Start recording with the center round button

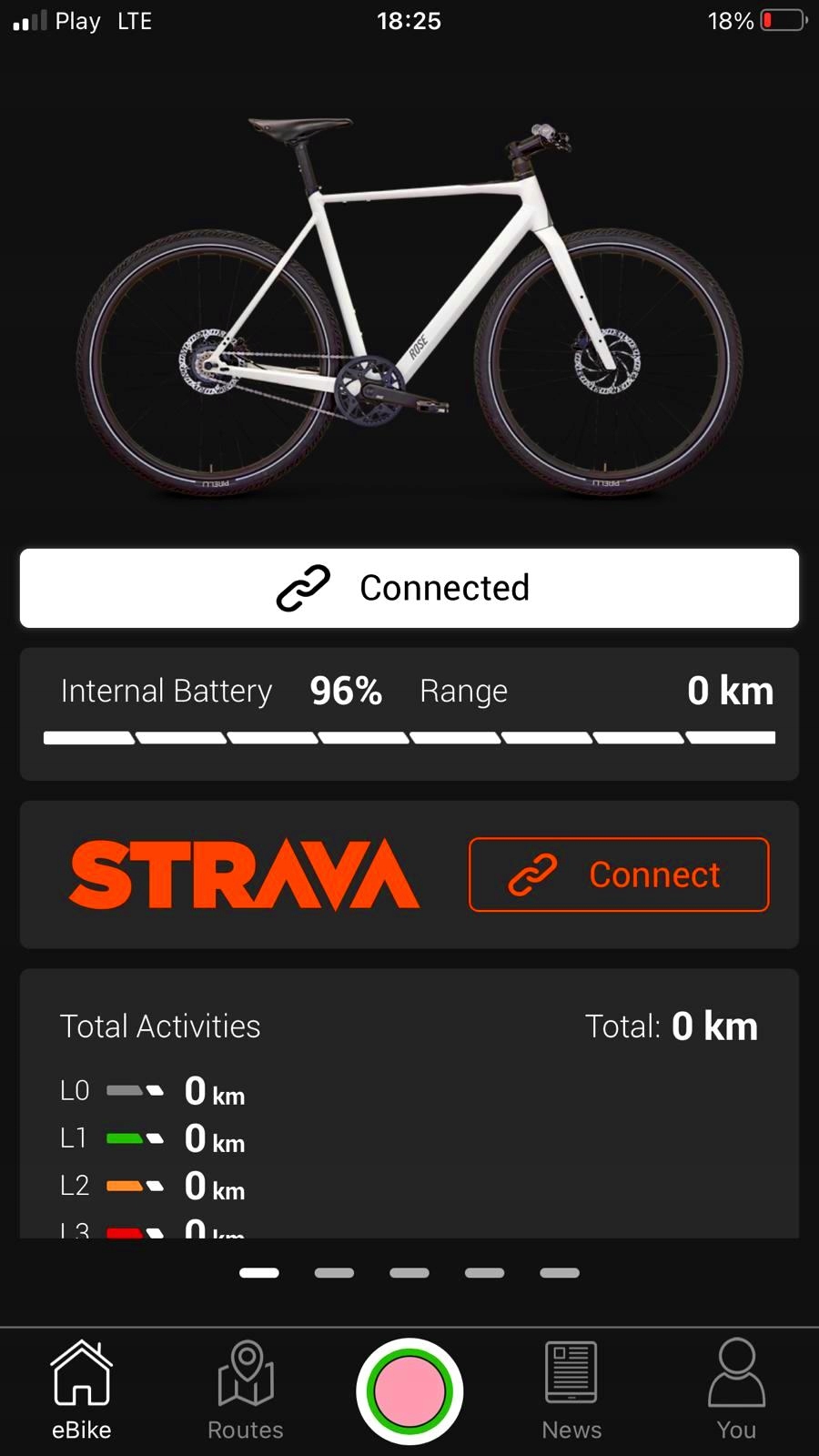409,1390
